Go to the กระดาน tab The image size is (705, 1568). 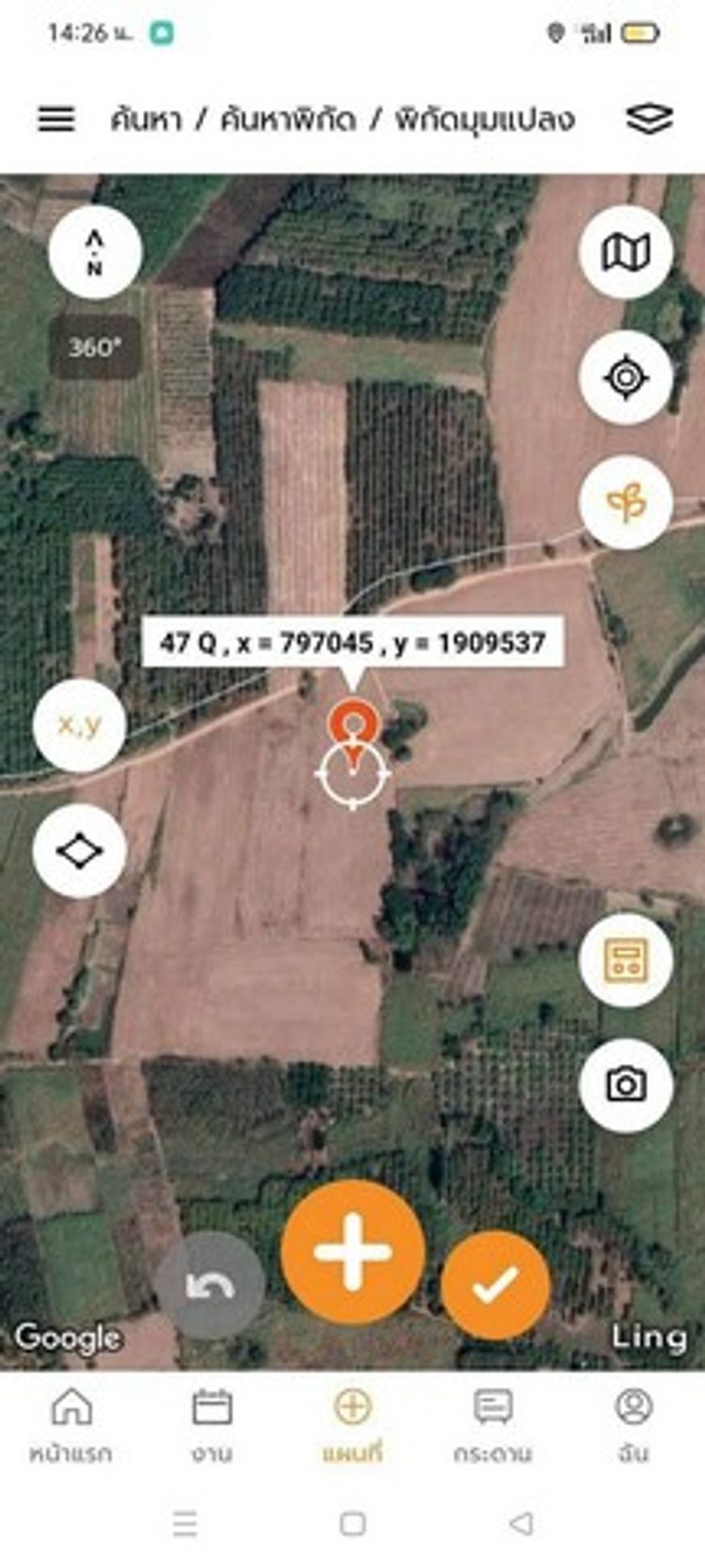(x=493, y=1426)
